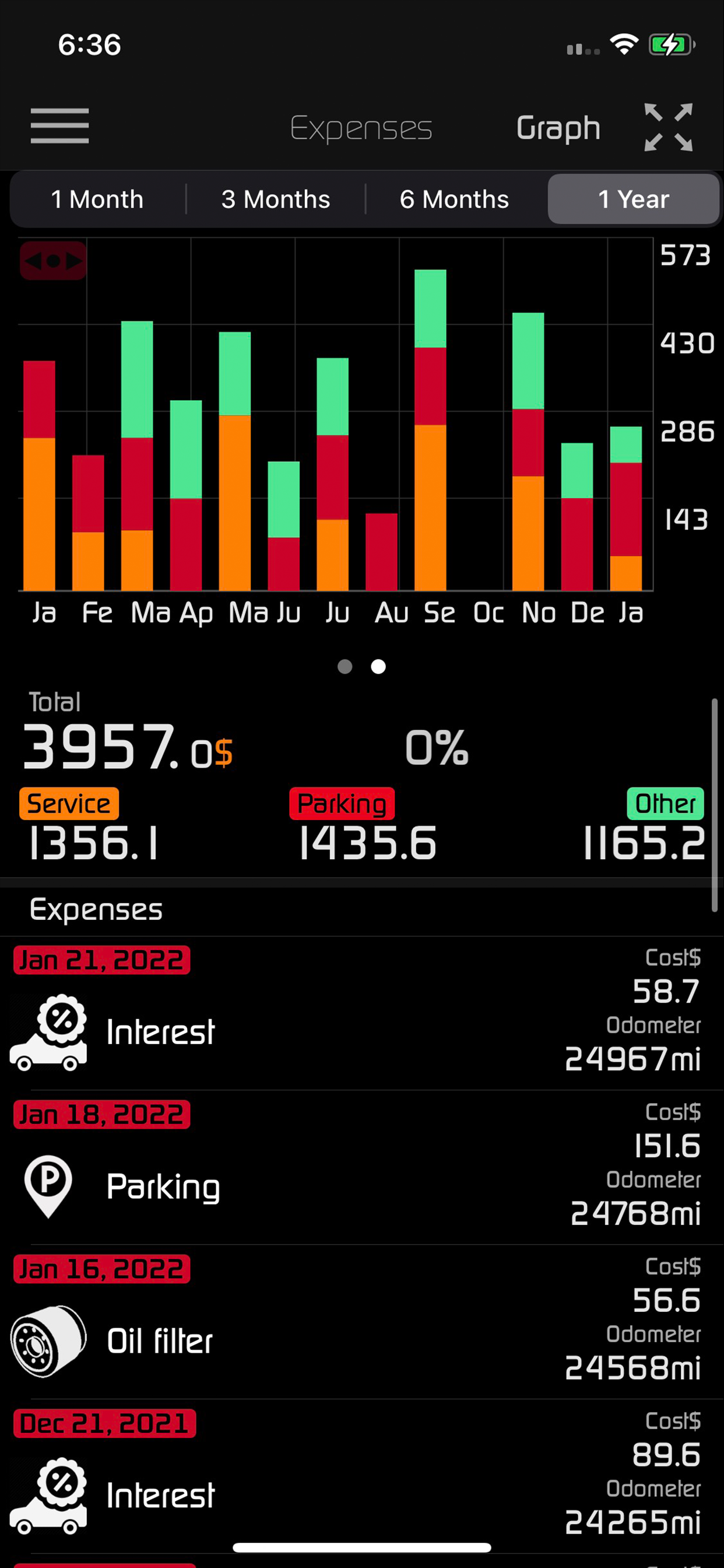Select the 1 Year range

tap(632, 199)
